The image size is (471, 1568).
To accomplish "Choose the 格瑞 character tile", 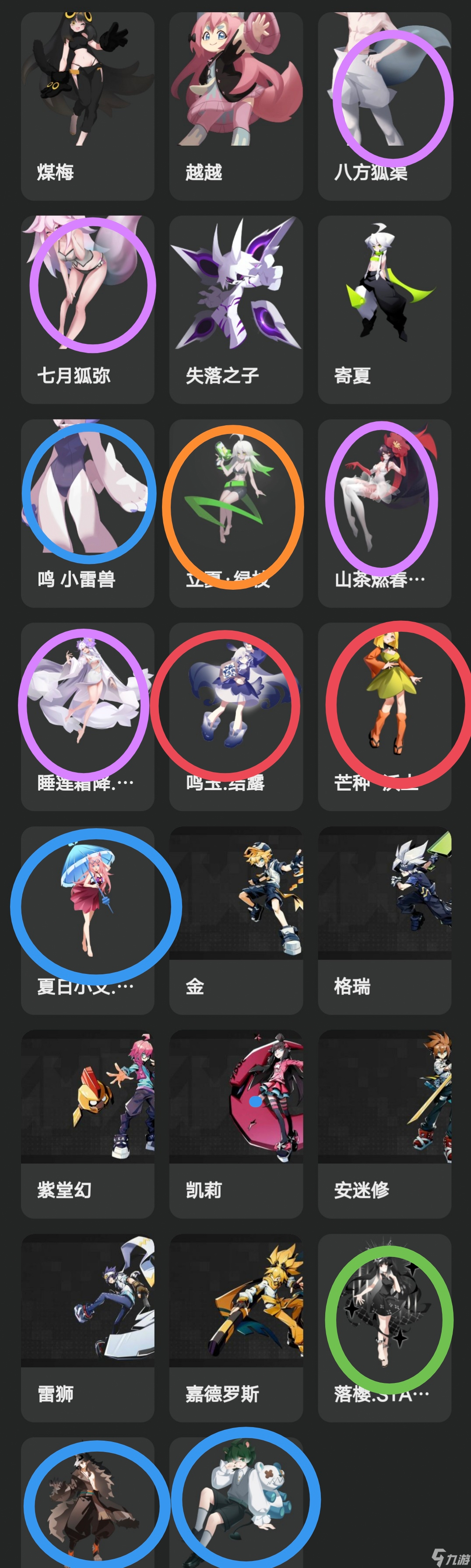I will click(384, 920).
